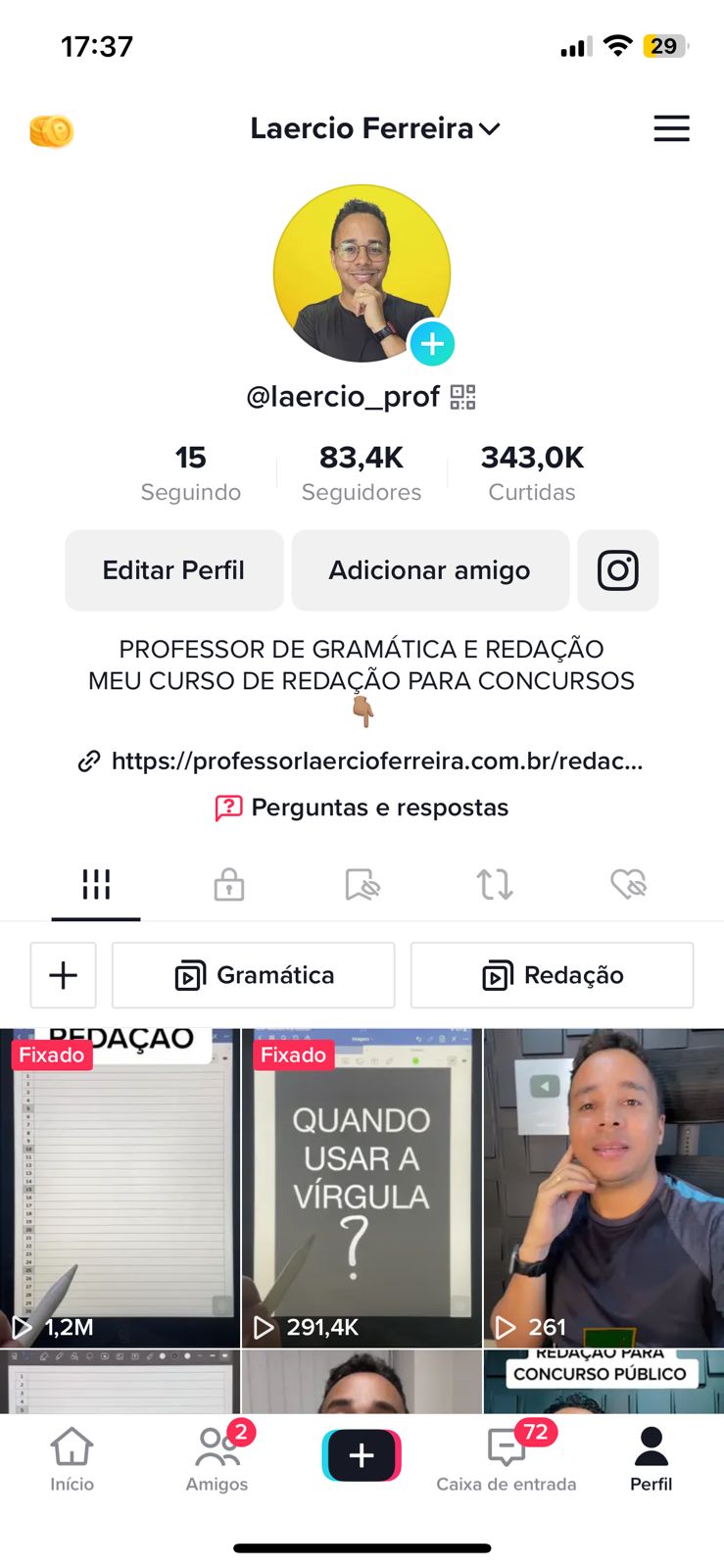Viewport: 724px width, 1568px height.
Task: Go to the Início tab
Action: pyautogui.click(x=72, y=1458)
